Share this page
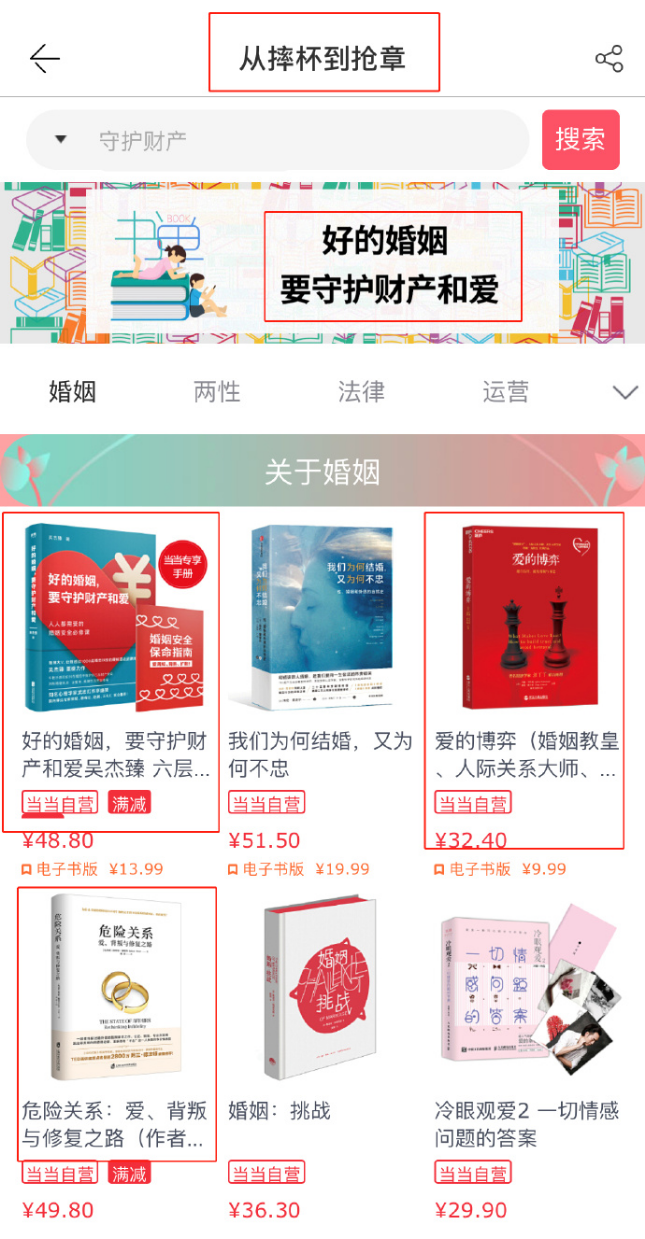 [609, 59]
